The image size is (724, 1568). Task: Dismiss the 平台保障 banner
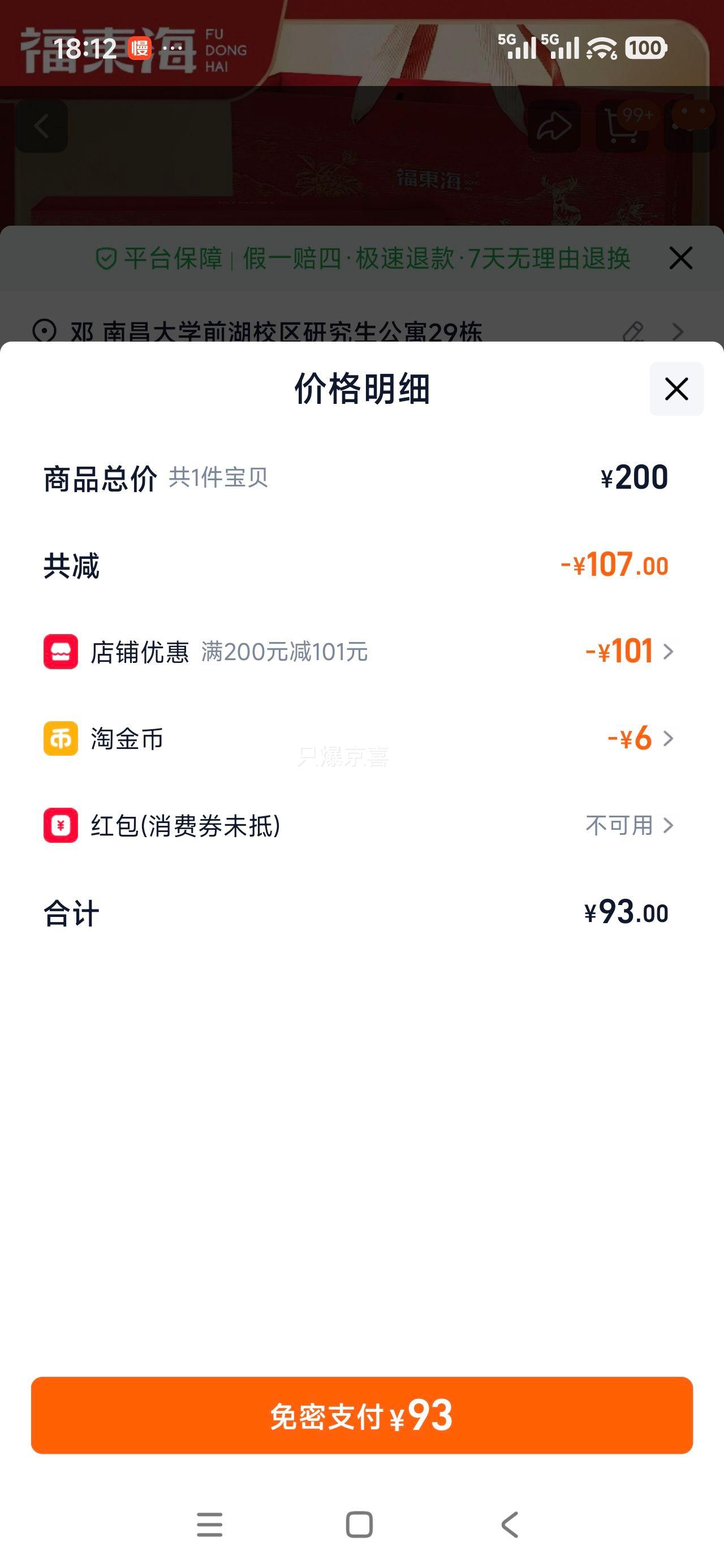pyautogui.click(x=681, y=258)
